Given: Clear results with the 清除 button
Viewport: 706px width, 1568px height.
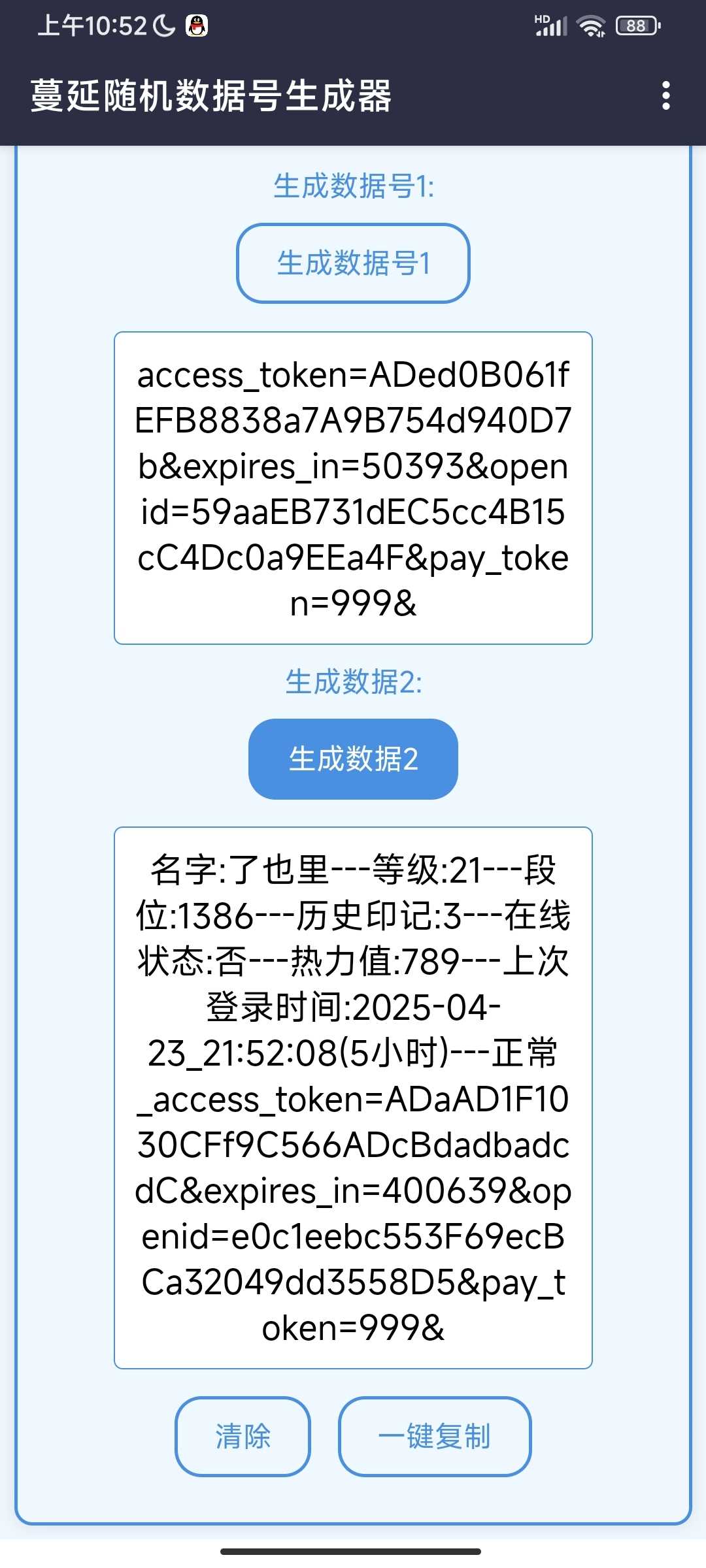Looking at the screenshot, I should click(x=243, y=1437).
